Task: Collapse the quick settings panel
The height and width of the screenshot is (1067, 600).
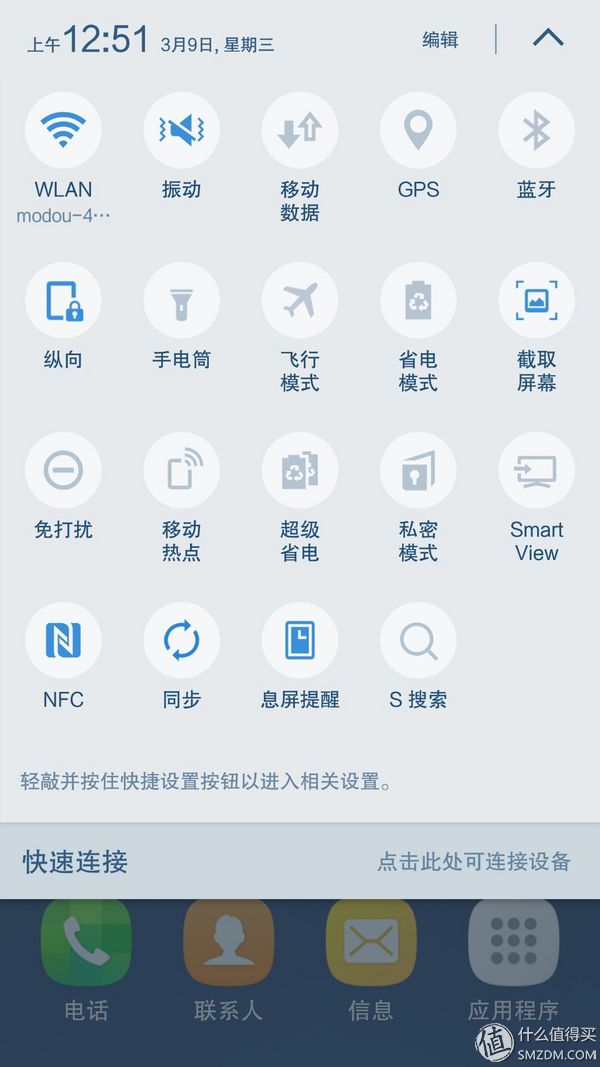Action: click(548, 39)
